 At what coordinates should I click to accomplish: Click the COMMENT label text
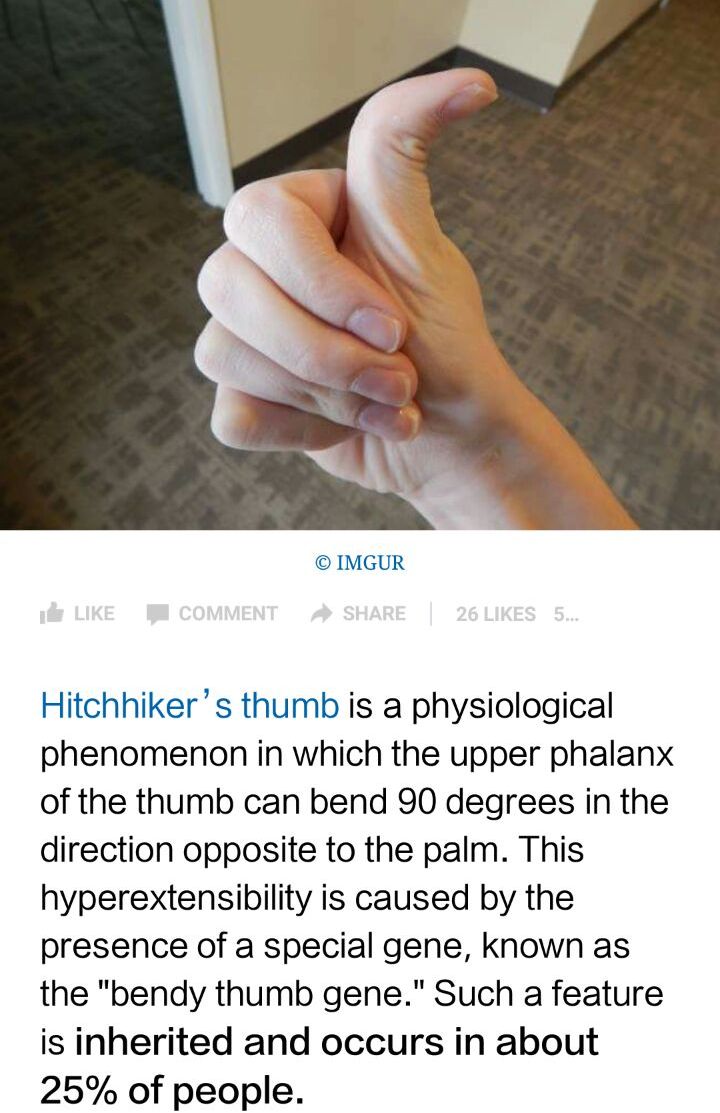coord(228,614)
